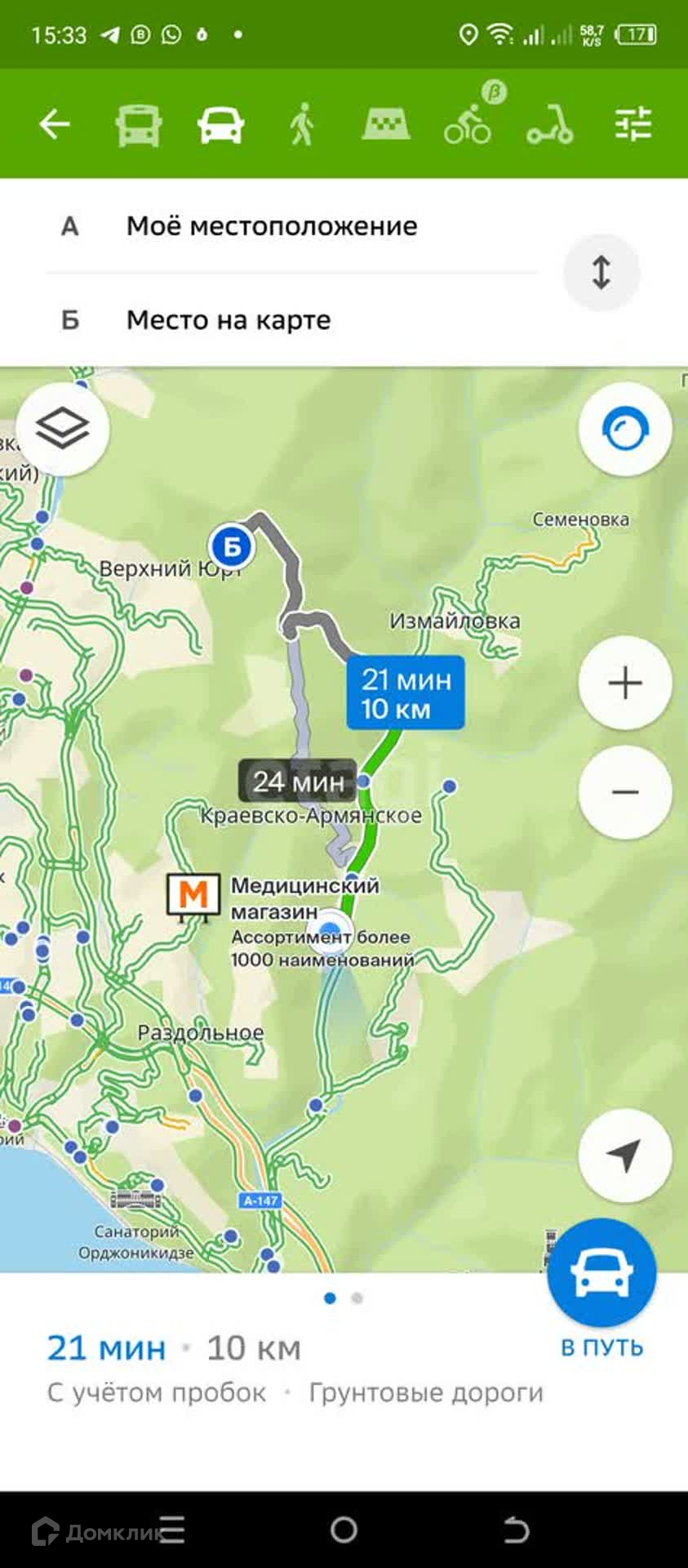The height and width of the screenshot is (1568, 688).
Task: Edit destination Место на карте
Action: click(x=229, y=320)
